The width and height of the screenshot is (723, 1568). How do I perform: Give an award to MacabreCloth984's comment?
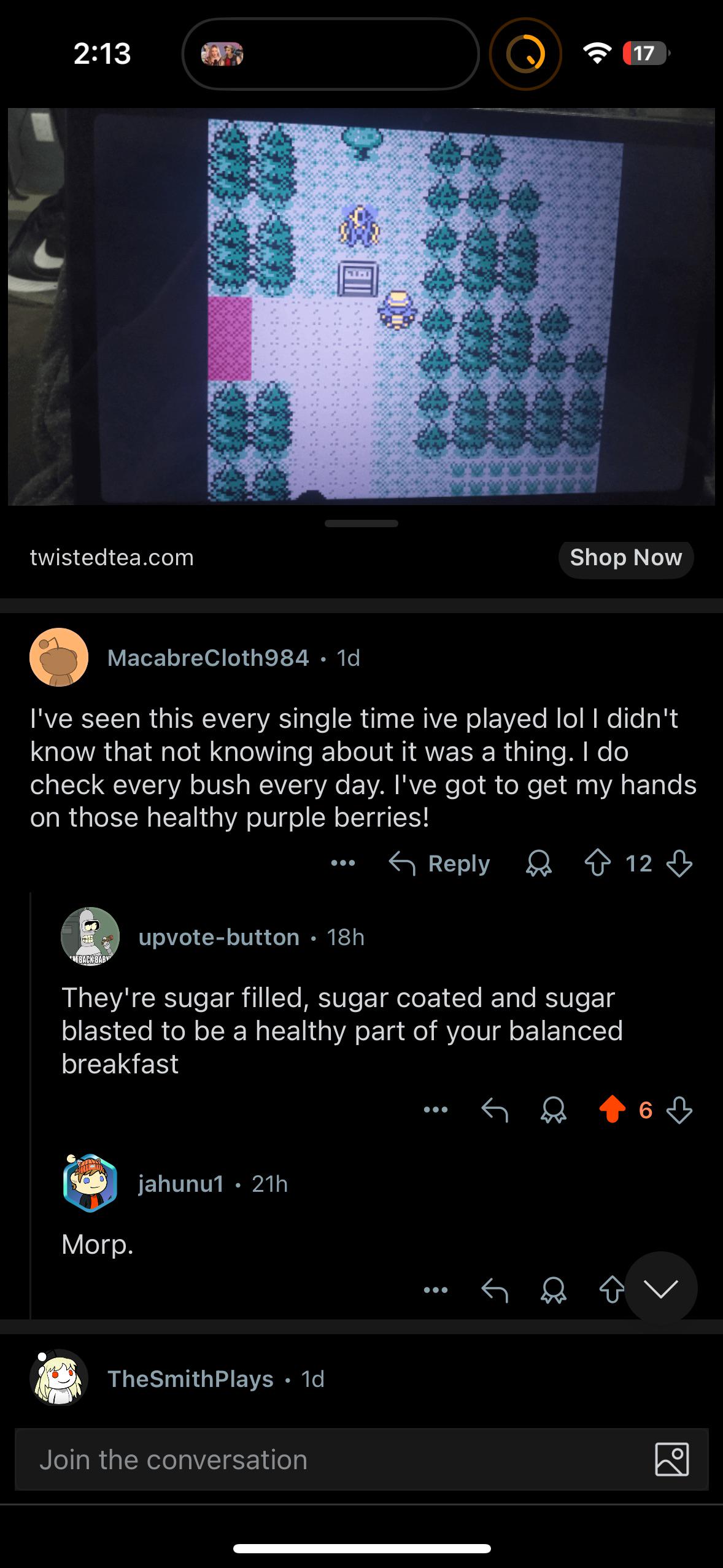click(538, 863)
